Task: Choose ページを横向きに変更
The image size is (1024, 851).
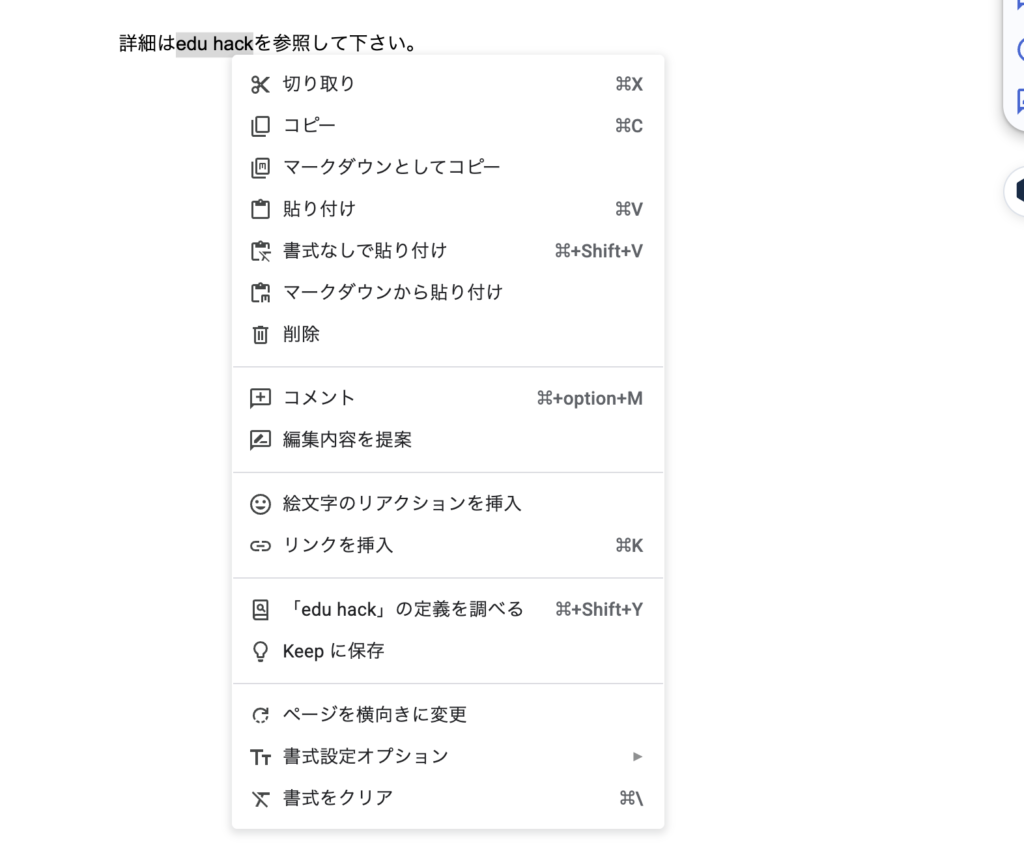Action: coord(375,715)
